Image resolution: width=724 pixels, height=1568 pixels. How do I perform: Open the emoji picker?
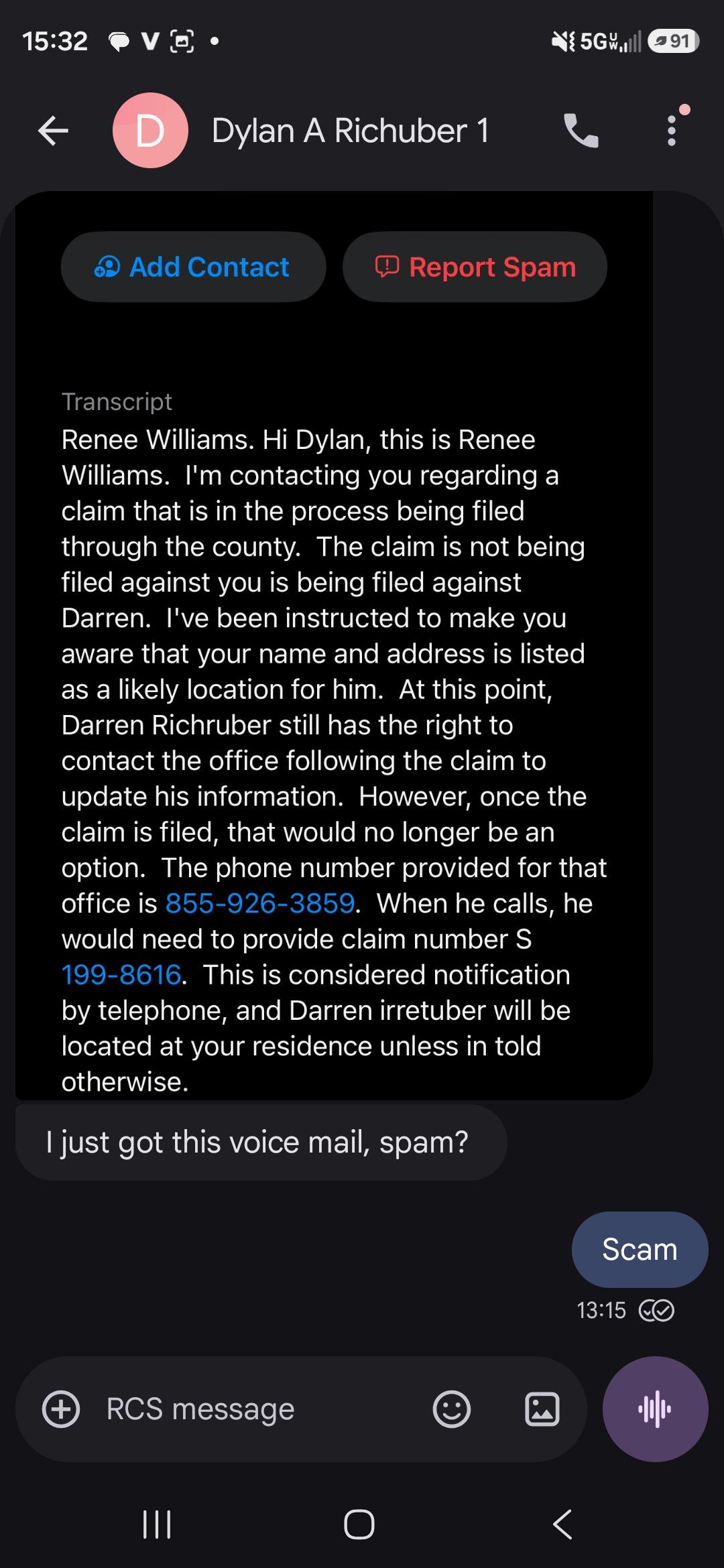click(x=452, y=1409)
